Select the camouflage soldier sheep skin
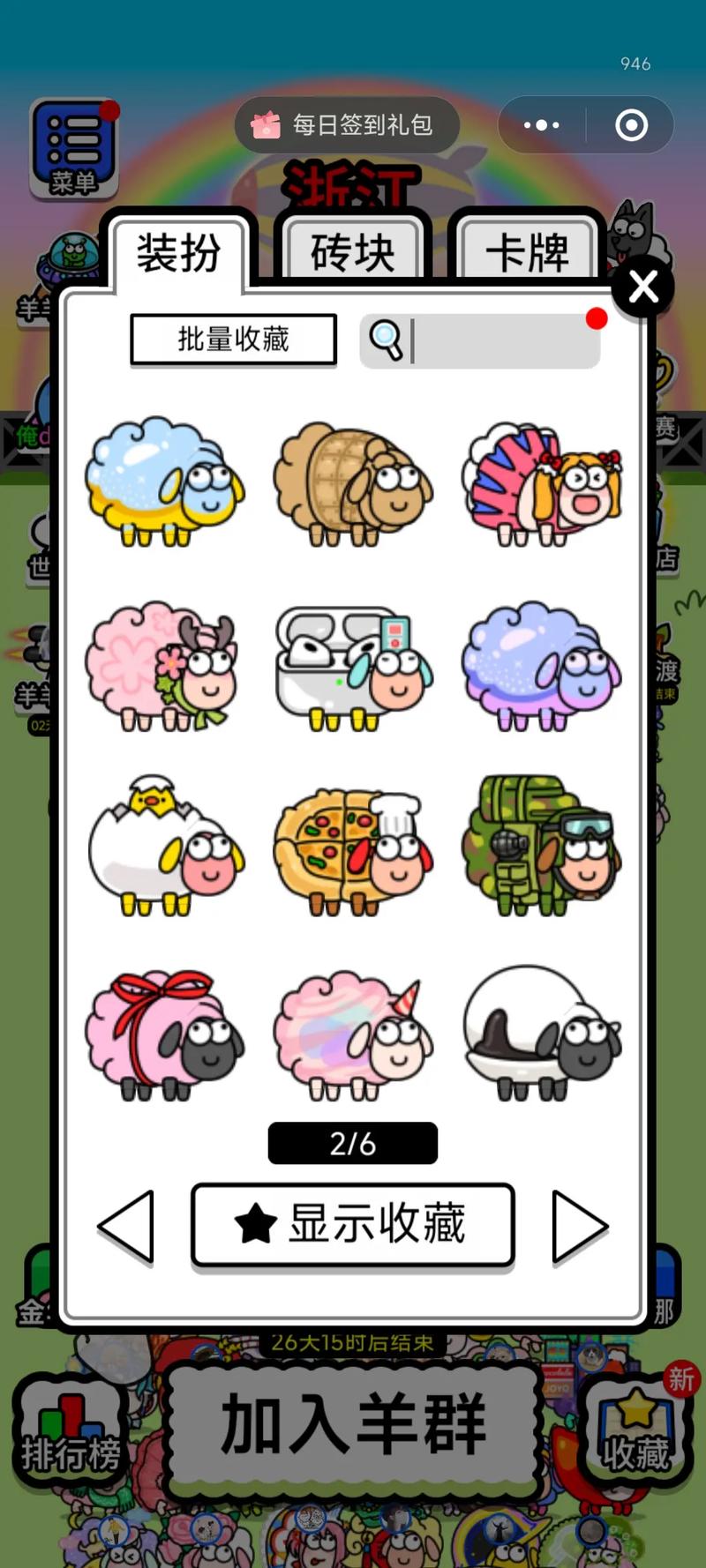This screenshot has height=1568, width=706. tap(540, 847)
